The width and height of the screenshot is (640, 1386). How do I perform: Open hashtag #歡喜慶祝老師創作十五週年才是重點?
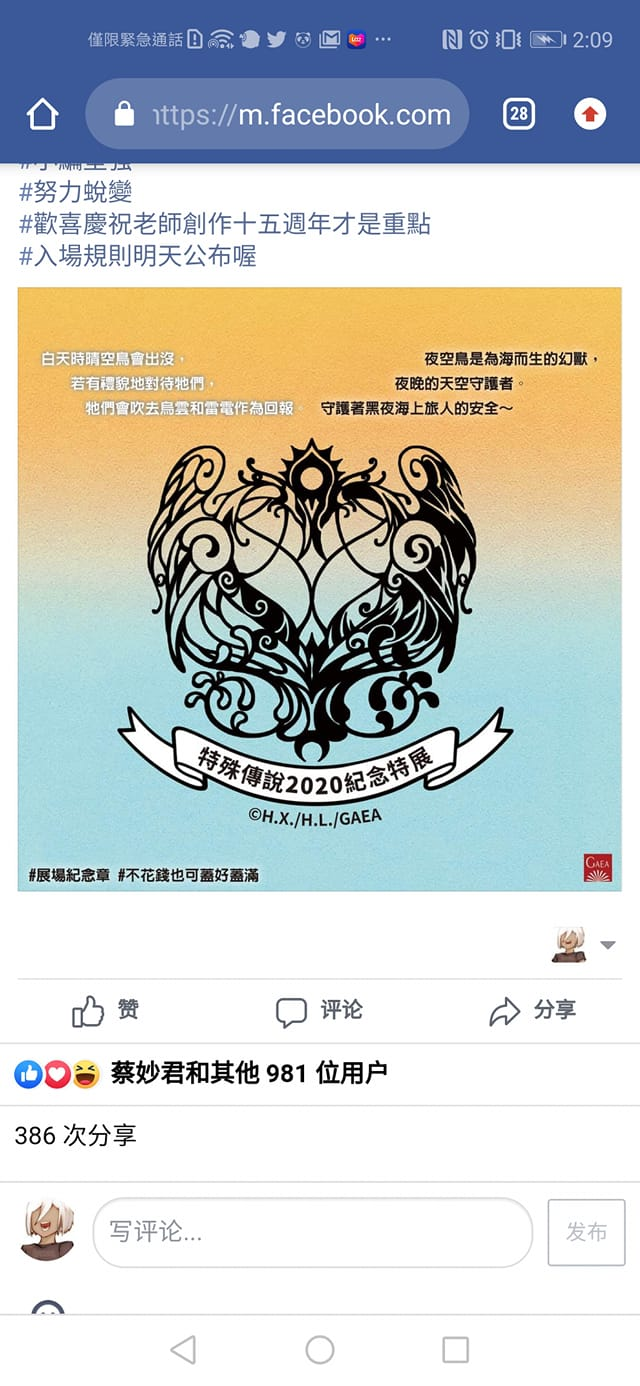[225, 223]
